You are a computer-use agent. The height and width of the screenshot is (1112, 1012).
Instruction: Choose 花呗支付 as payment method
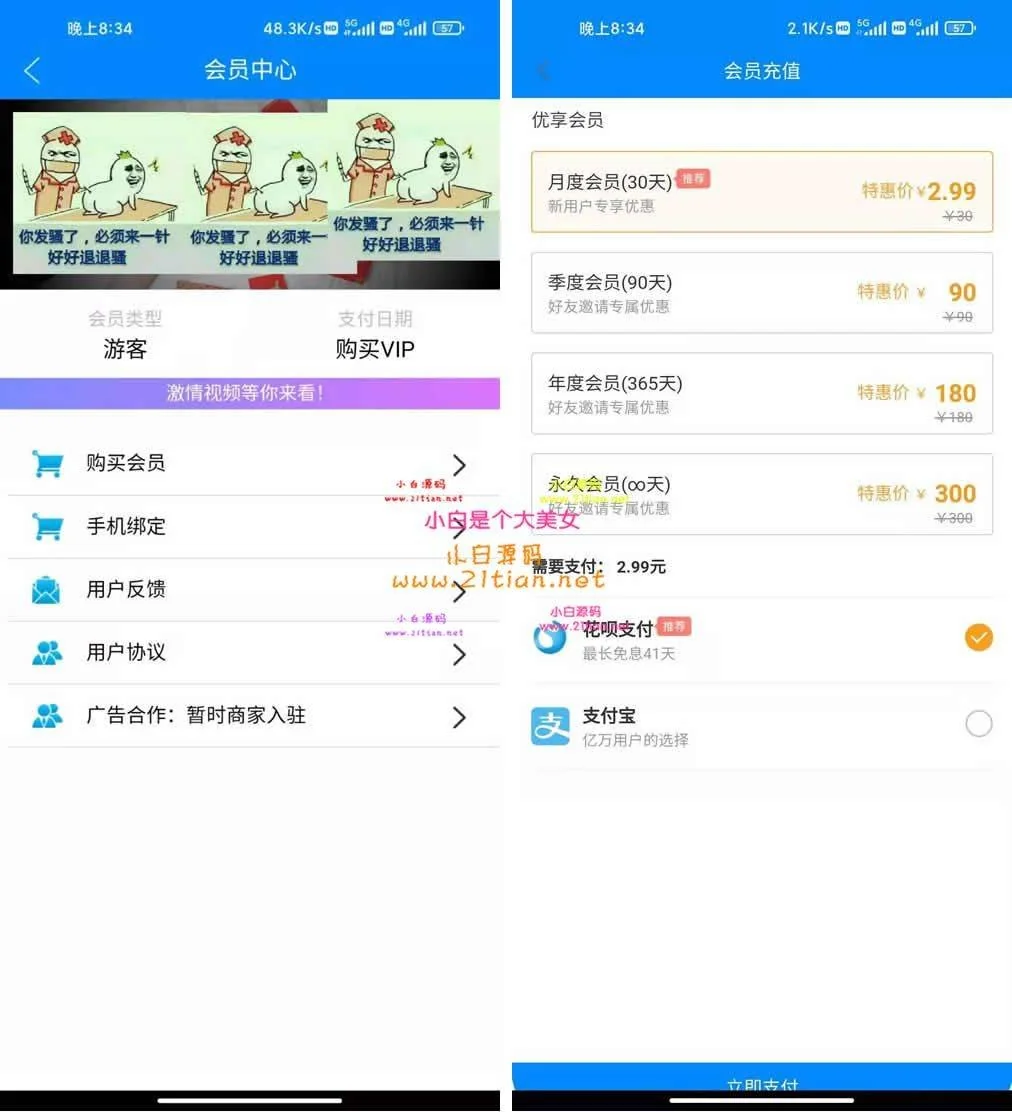pos(761,638)
